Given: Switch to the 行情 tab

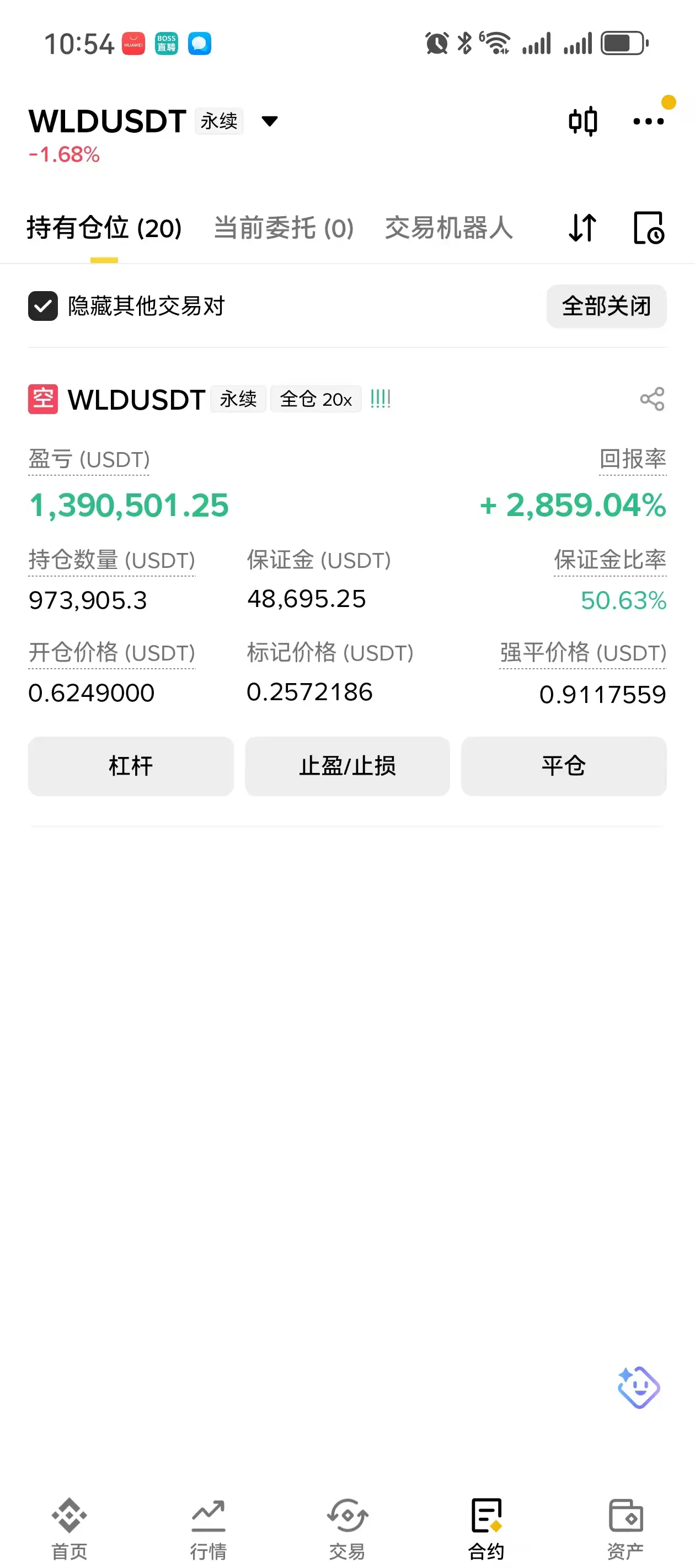Looking at the screenshot, I should coord(209,1528).
